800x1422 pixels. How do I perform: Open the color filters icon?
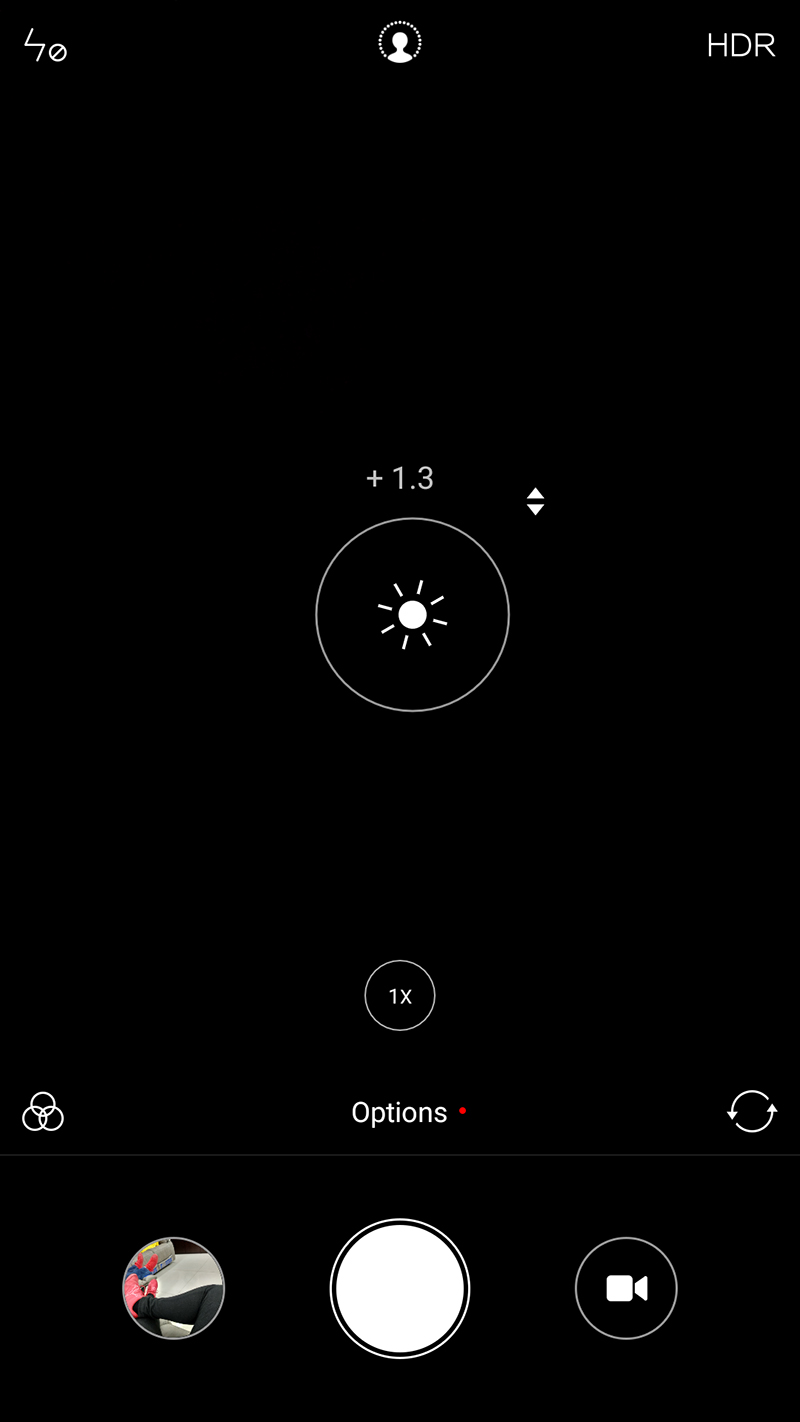pyautogui.click(x=43, y=1111)
